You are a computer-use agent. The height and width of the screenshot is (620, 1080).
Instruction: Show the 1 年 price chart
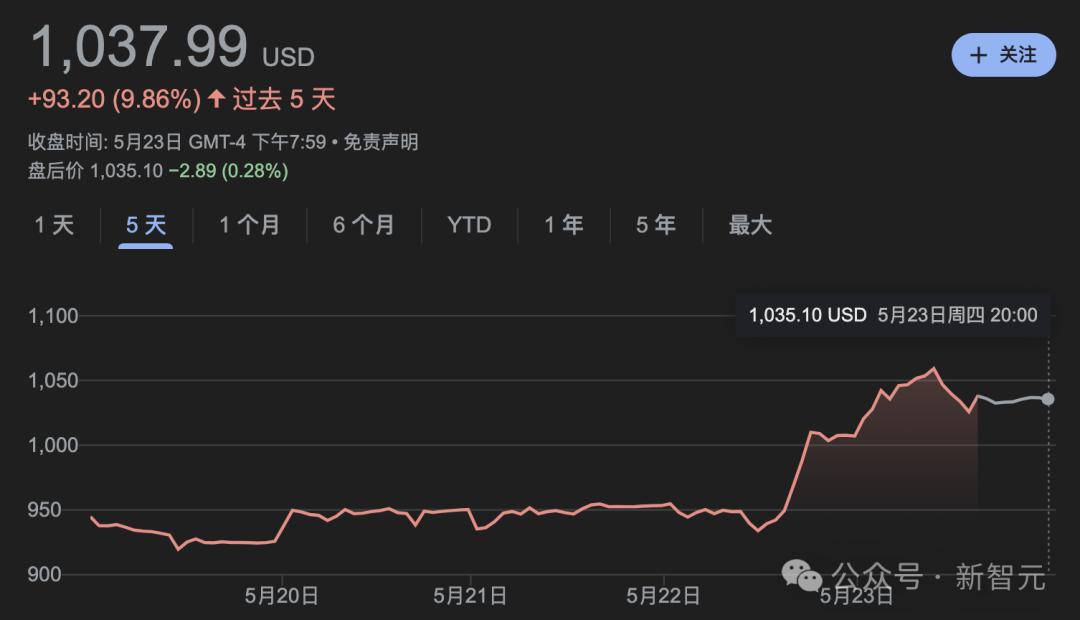[x=564, y=225]
